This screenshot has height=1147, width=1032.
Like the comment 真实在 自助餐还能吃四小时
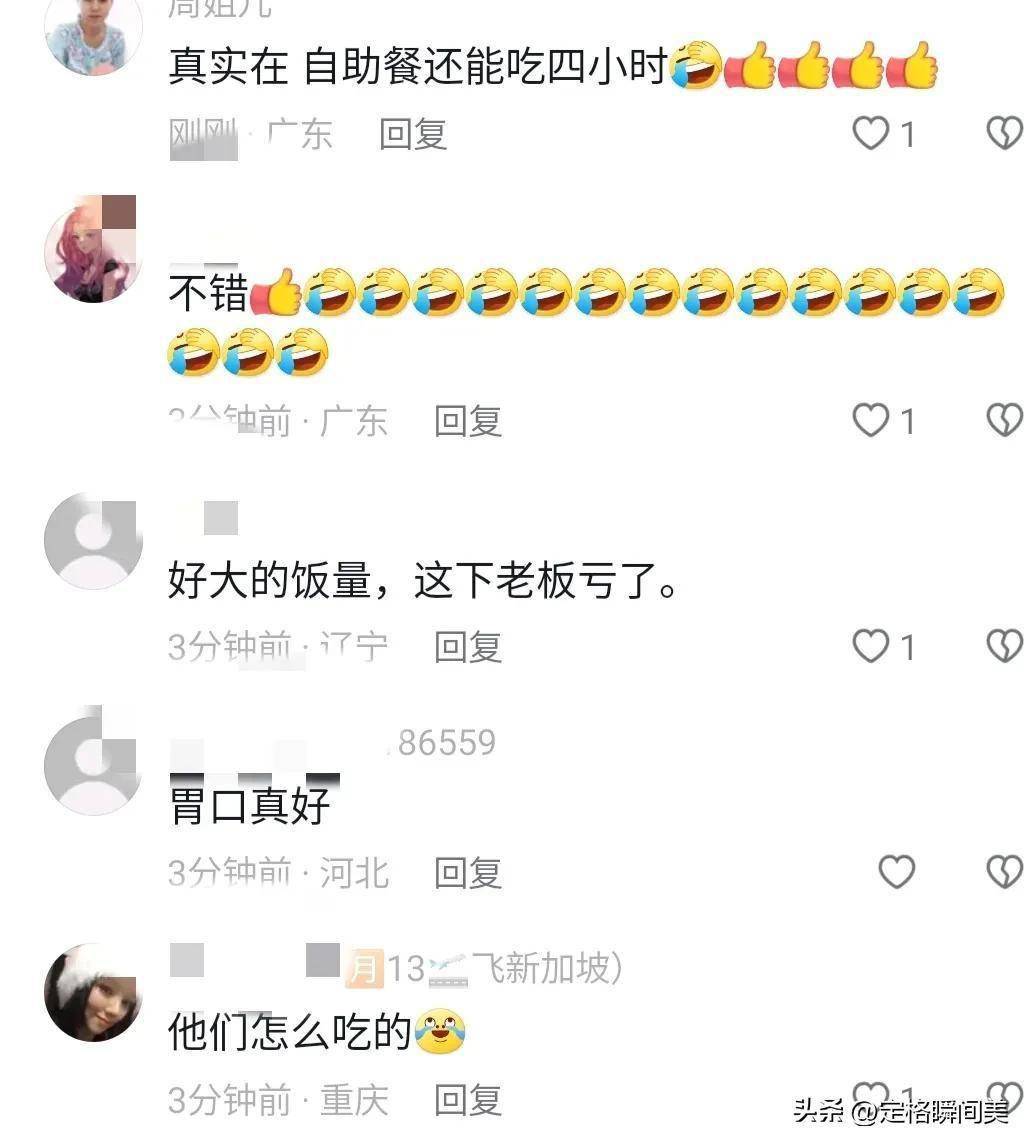click(871, 133)
